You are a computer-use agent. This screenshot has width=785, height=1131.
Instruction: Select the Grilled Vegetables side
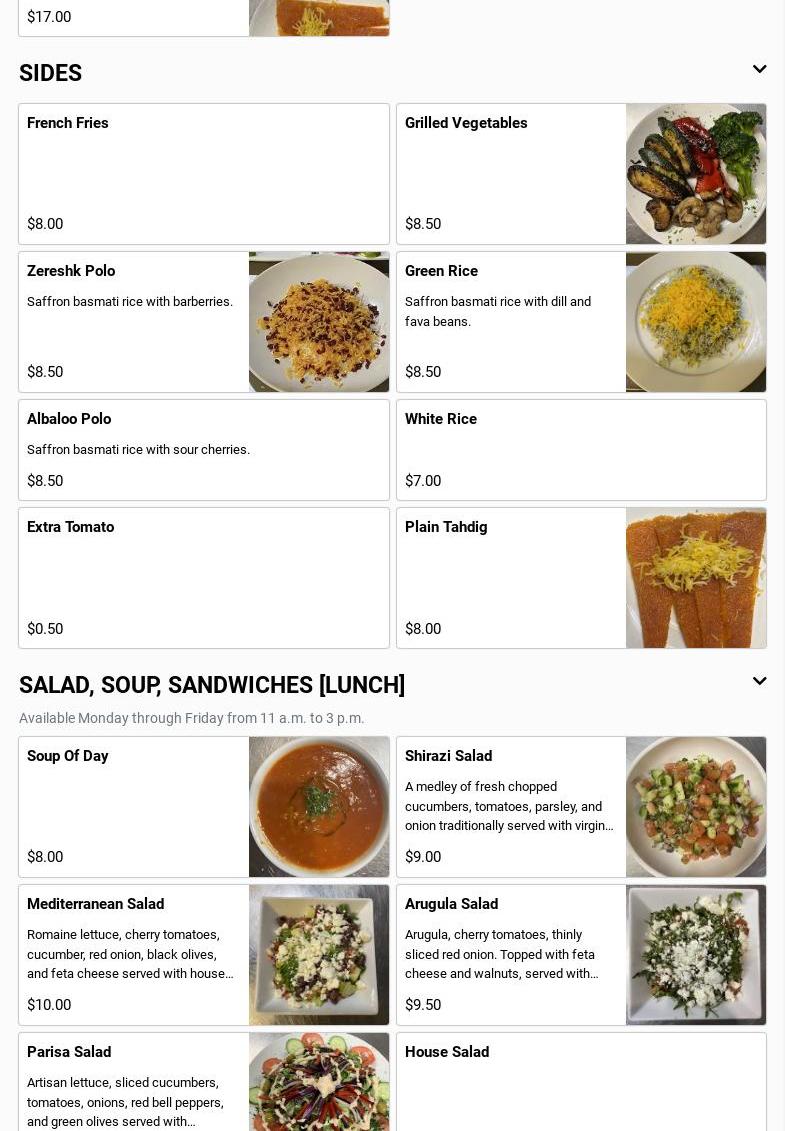click(581, 174)
